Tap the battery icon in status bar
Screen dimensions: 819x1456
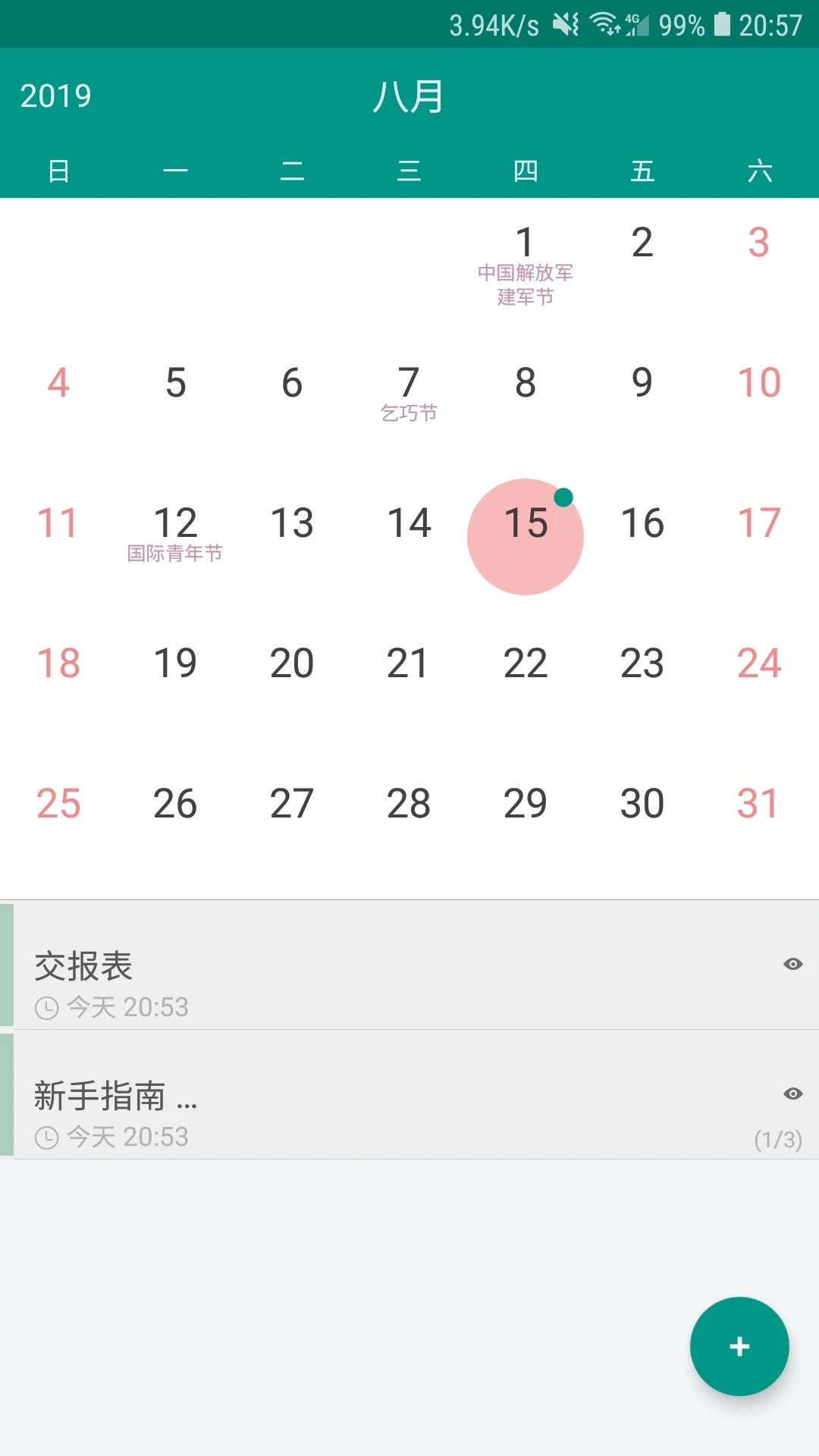[x=720, y=23]
